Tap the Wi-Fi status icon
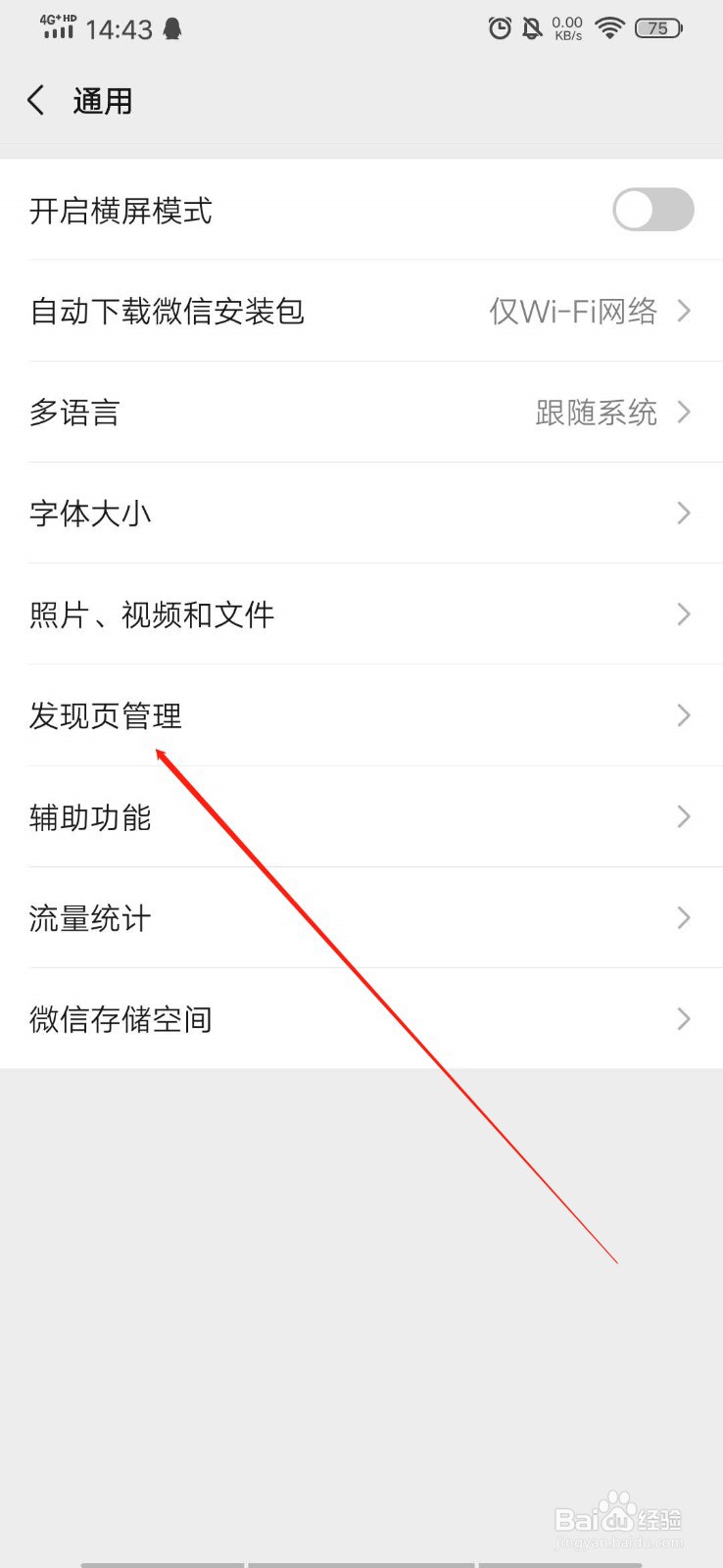 (608, 28)
